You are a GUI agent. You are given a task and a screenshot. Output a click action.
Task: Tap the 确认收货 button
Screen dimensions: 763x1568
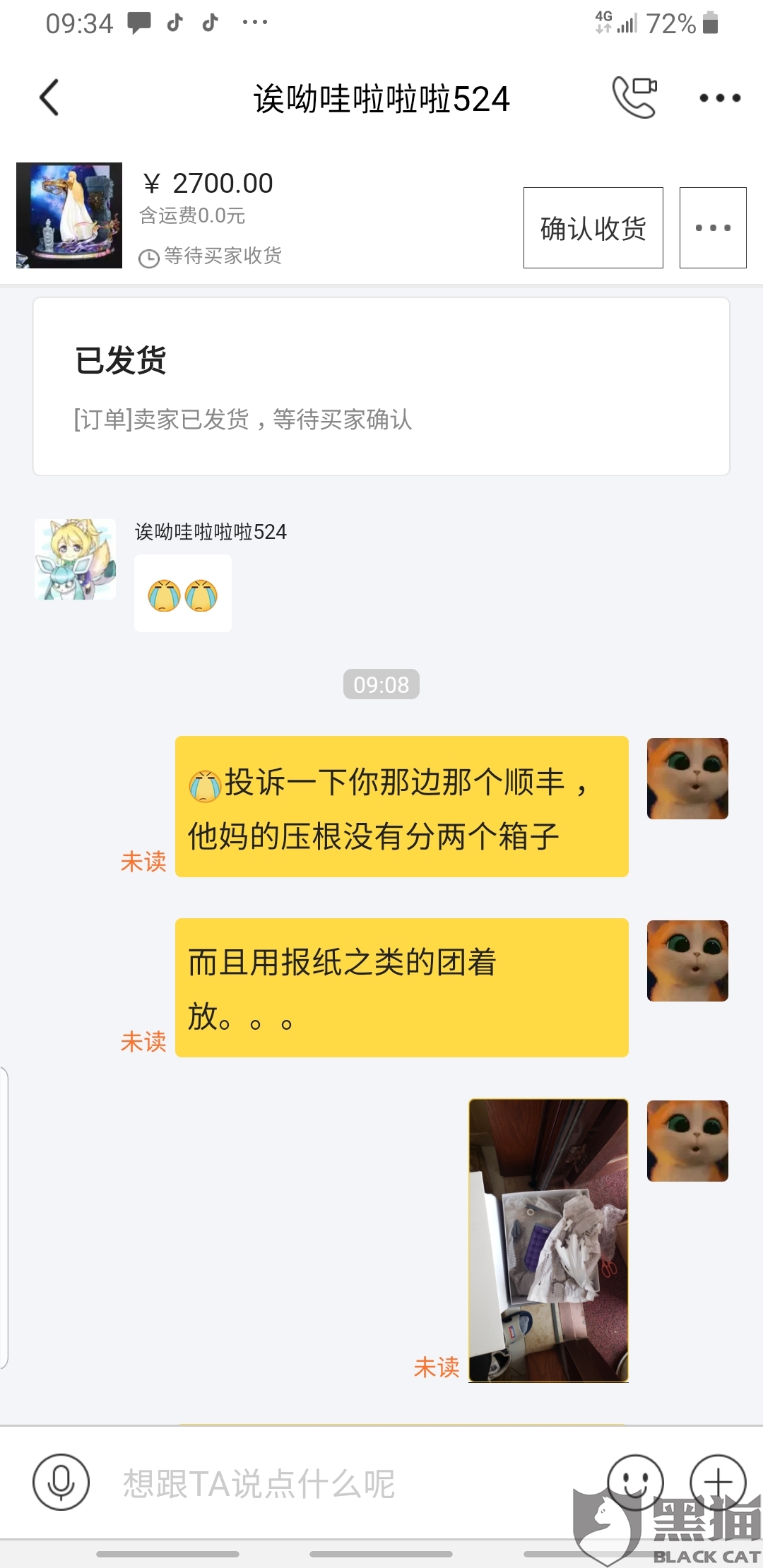click(x=593, y=227)
